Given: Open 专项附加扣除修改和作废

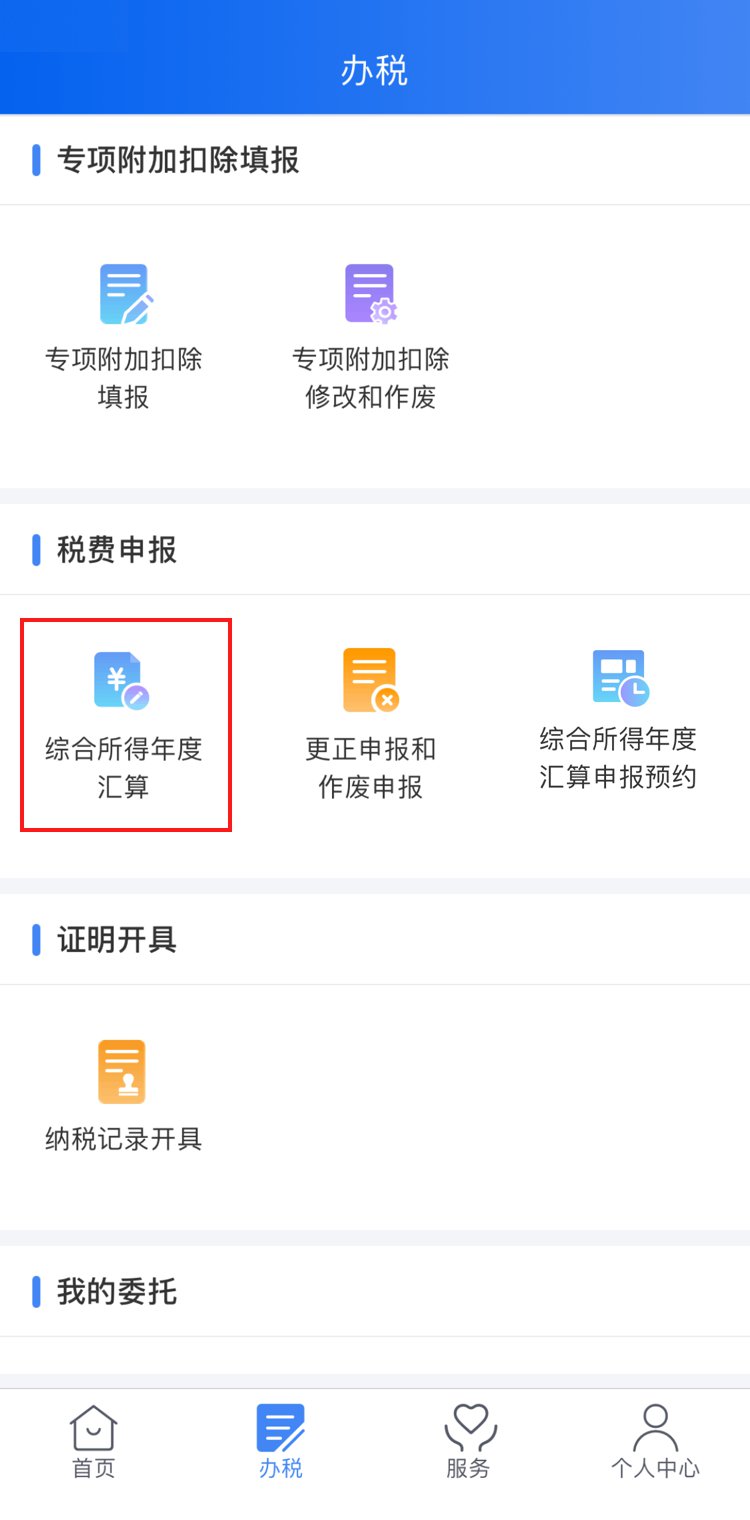Looking at the screenshot, I should click(371, 334).
